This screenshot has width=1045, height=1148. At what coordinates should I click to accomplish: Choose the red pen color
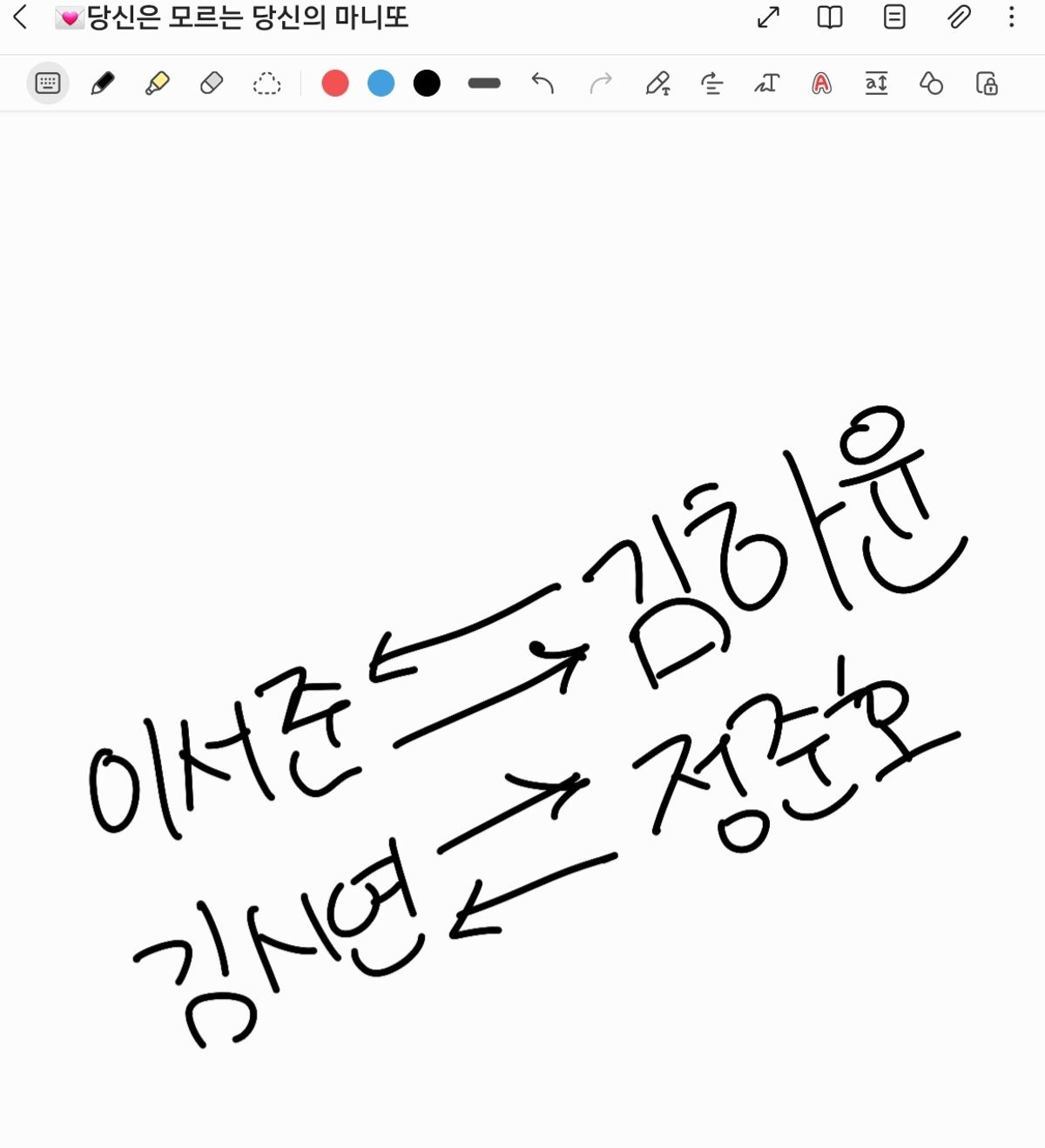335,84
